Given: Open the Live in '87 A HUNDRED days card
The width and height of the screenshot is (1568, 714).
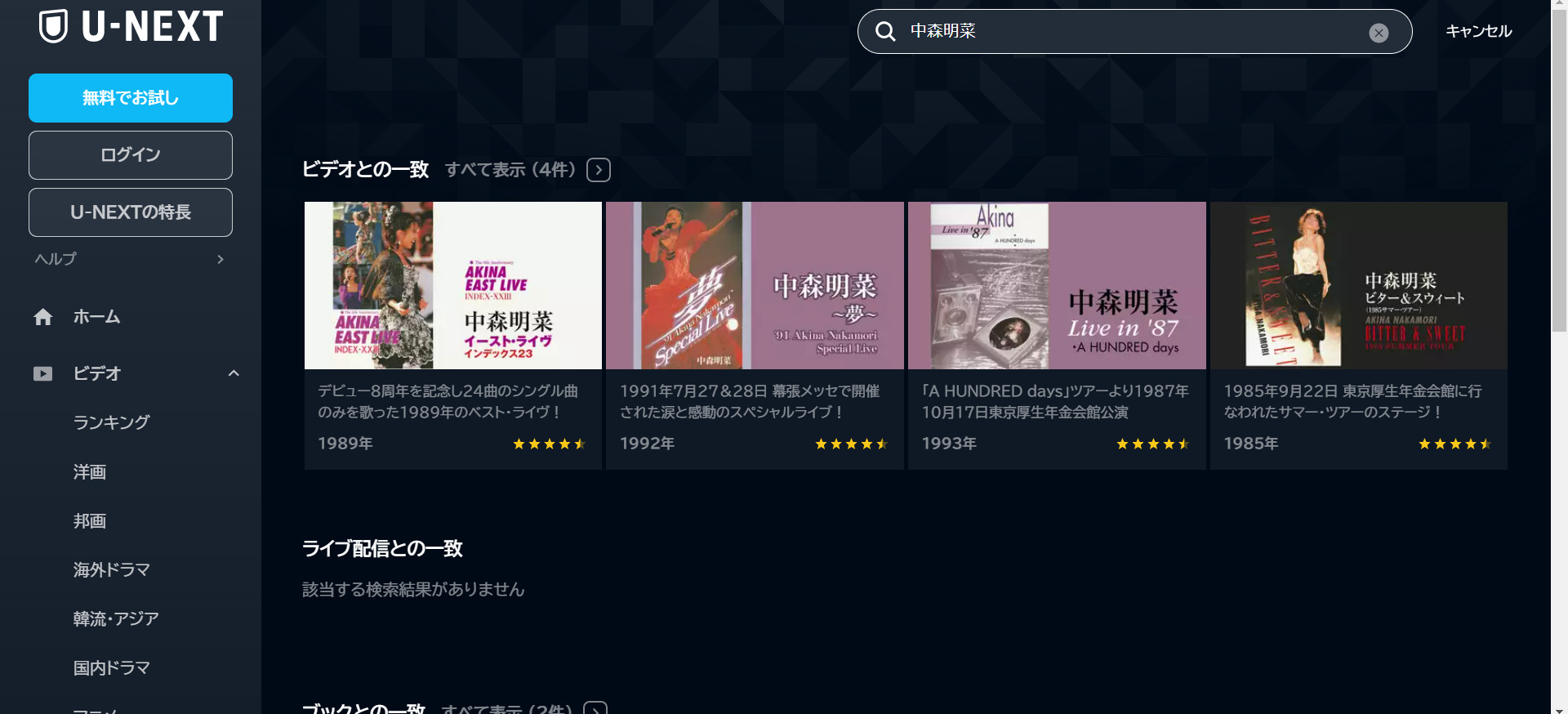Looking at the screenshot, I should [1057, 286].
